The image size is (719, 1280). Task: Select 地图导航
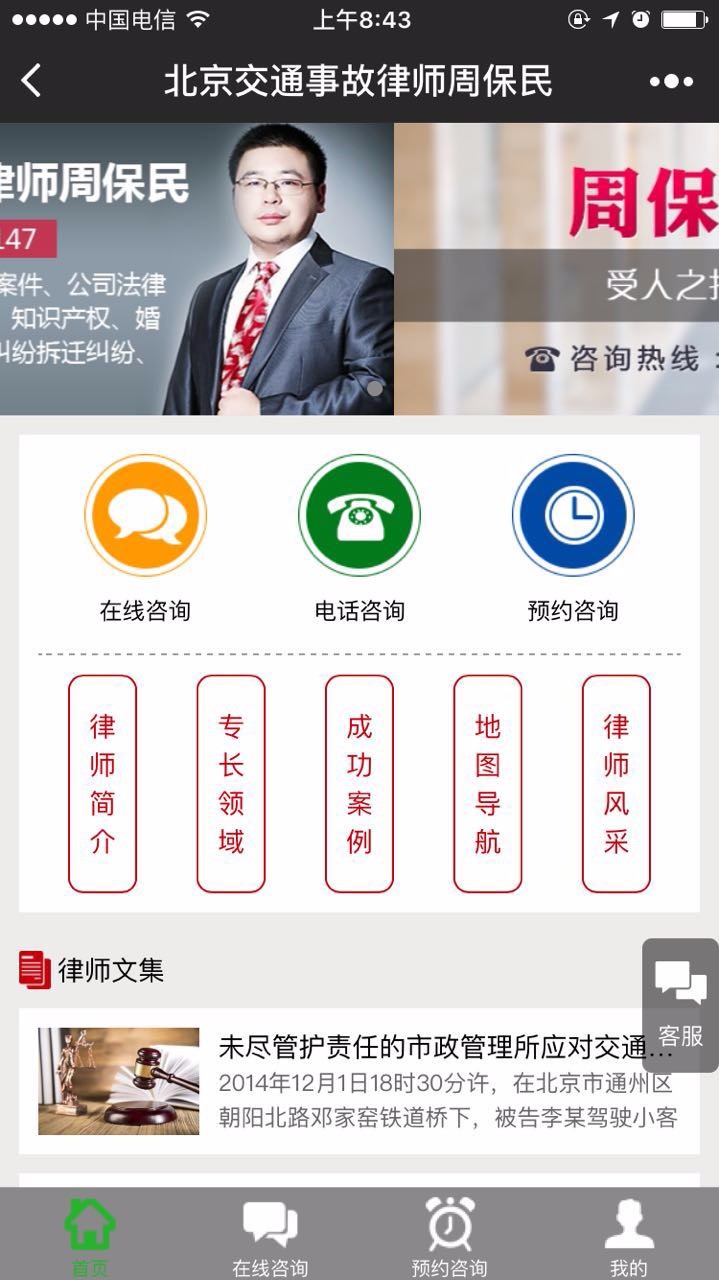pos(488,784)
